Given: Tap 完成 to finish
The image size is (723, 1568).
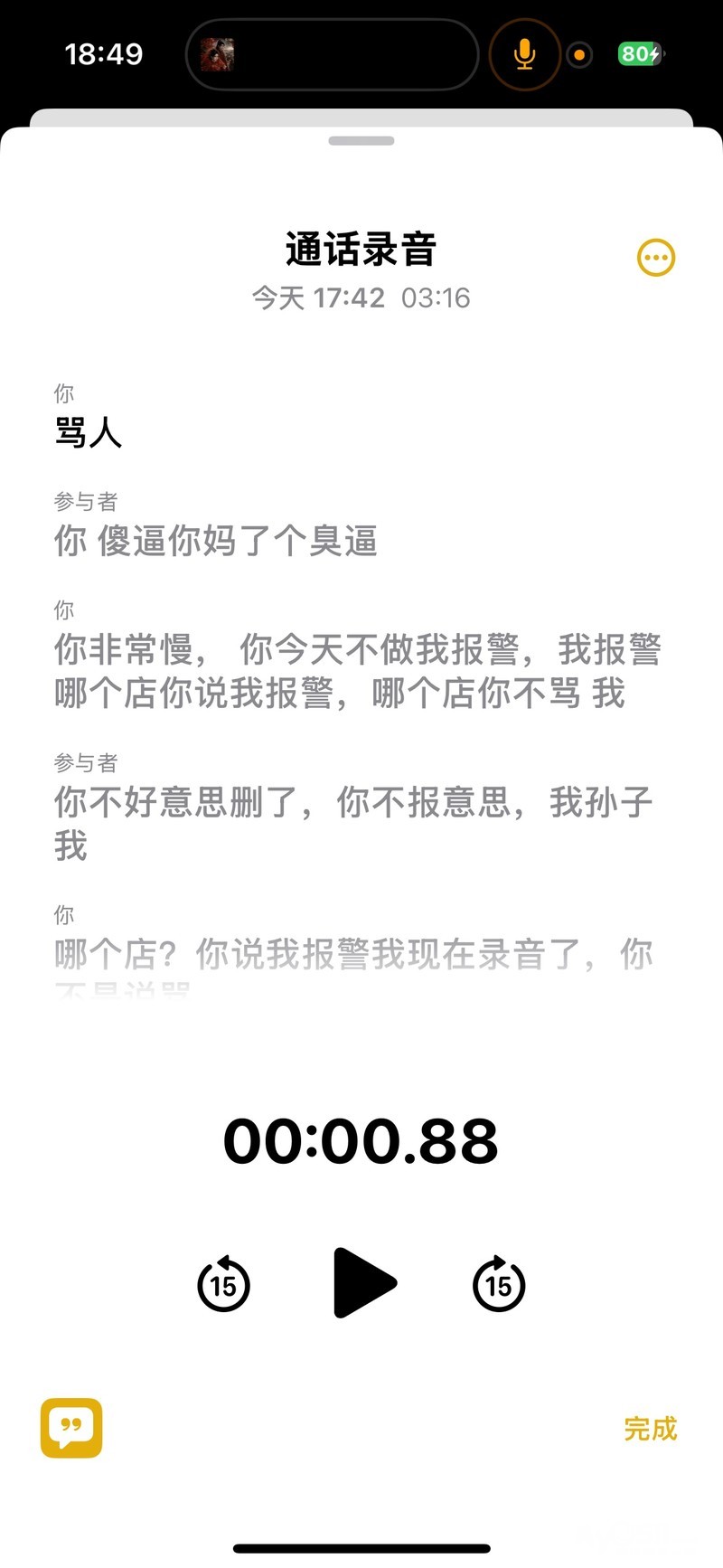Looking at the screenshot, I should [651, 1429].
